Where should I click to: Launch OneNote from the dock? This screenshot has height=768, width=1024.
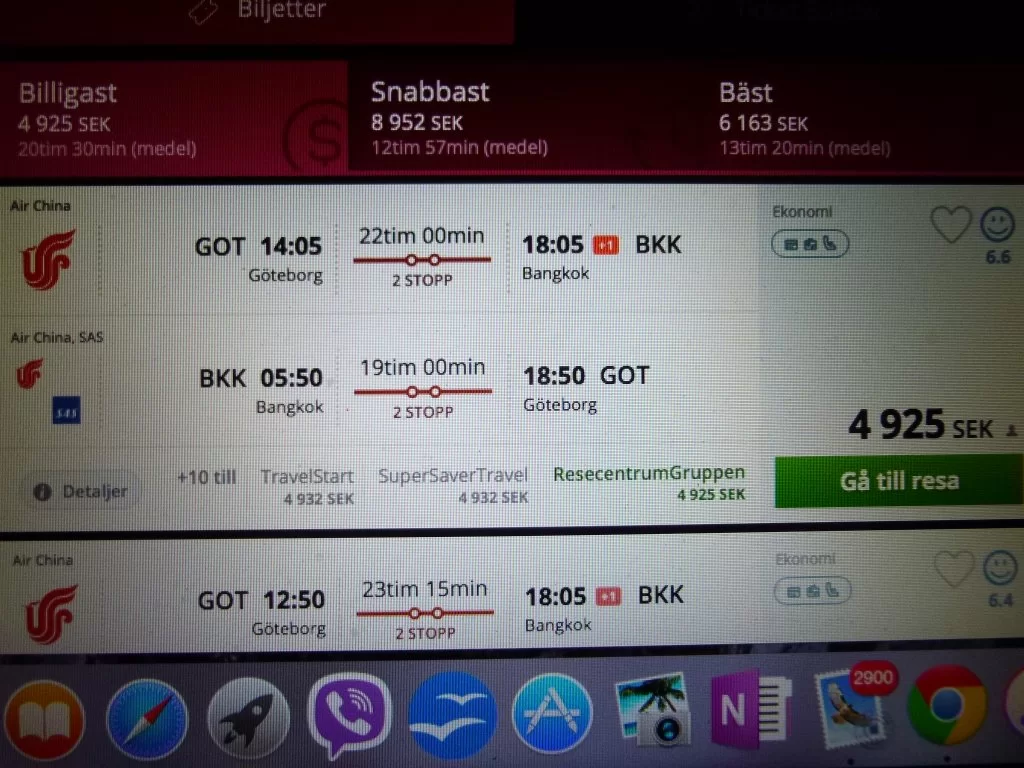tap(751, 712)
